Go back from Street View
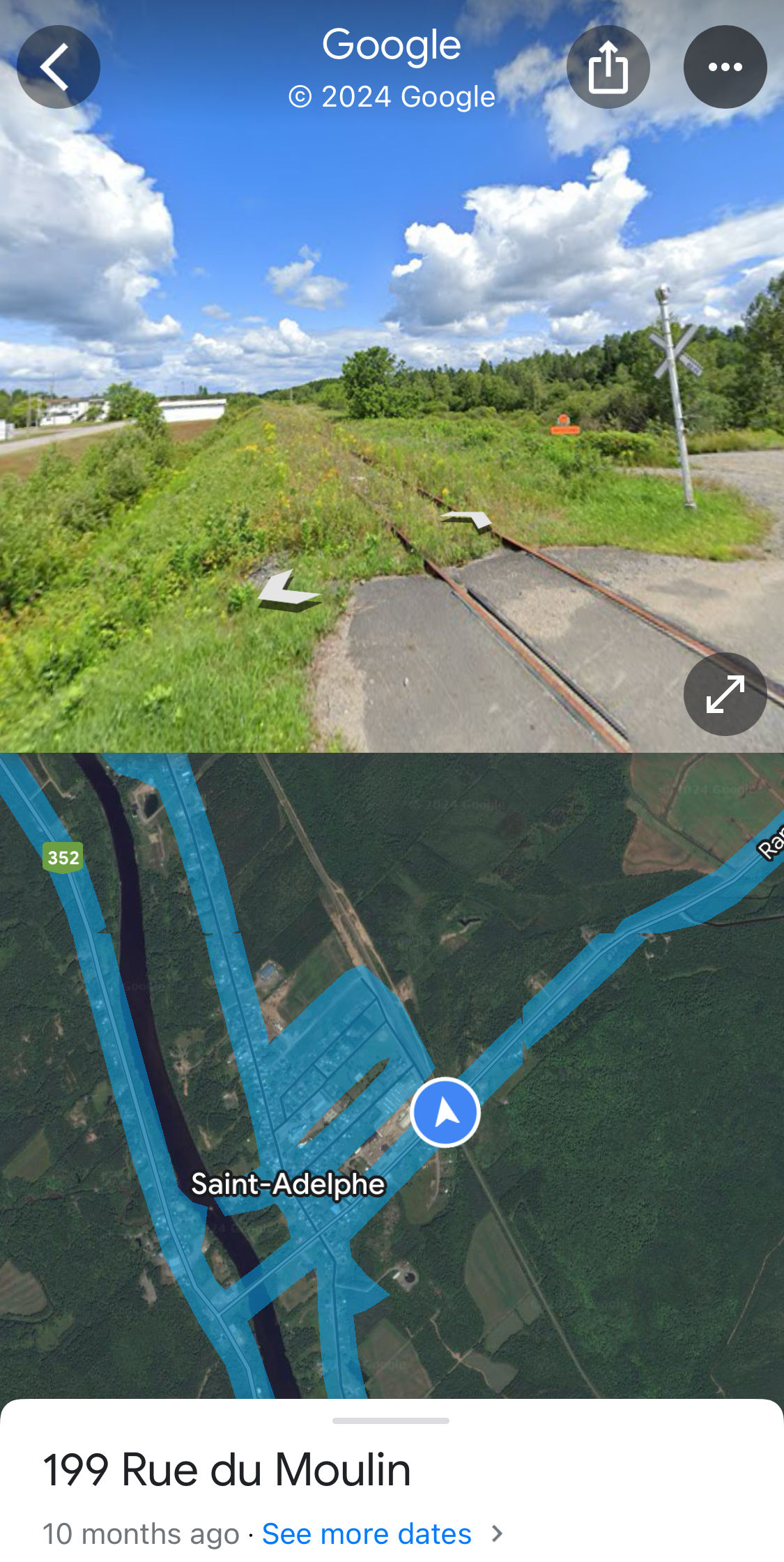The height and width of the screenshot is (1562, 784). coord(59,67)
